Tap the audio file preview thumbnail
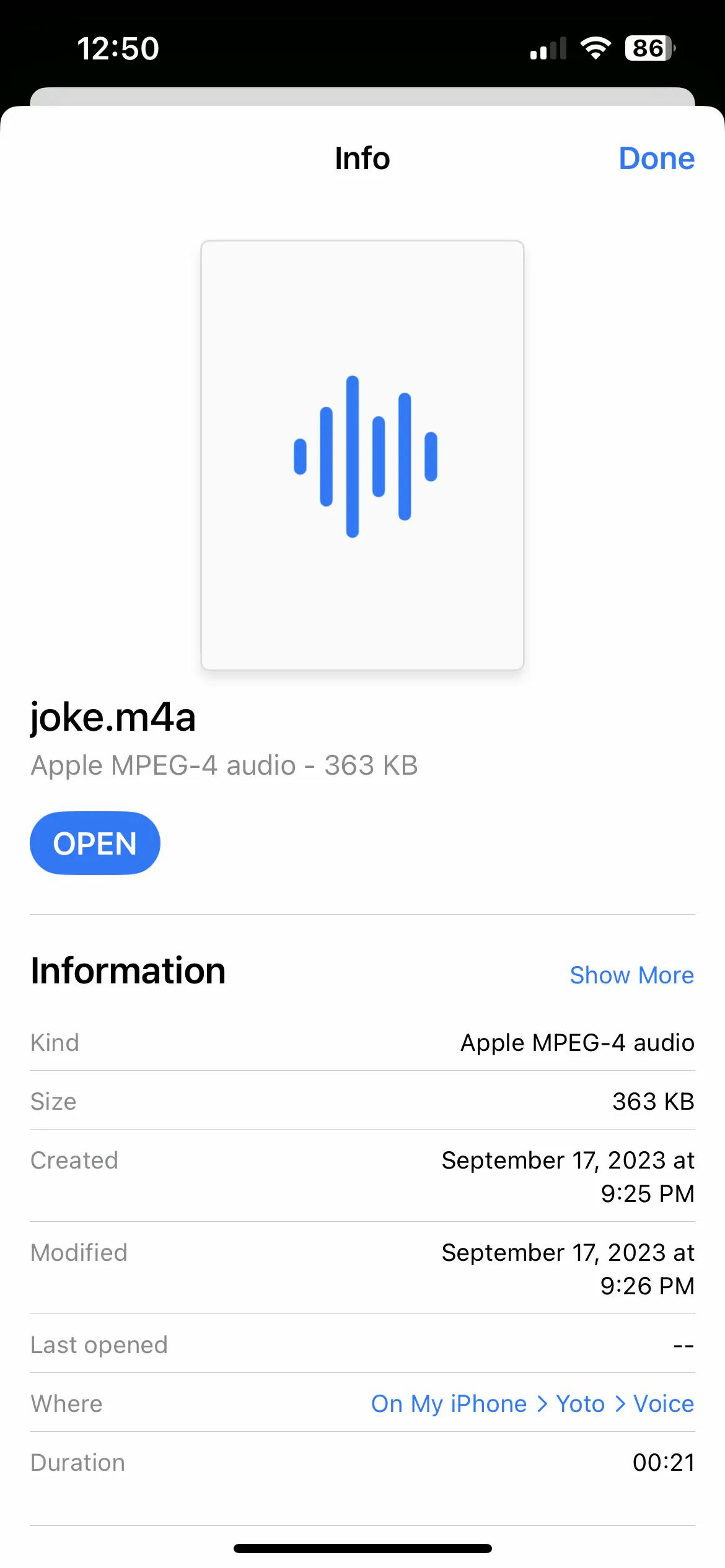This screenshot has height=1568, width=725. [x=362, y=455]
